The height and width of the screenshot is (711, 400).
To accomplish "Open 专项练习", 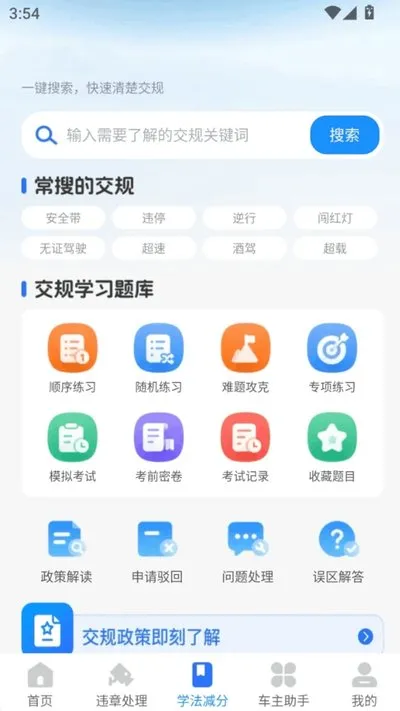I will 332,358.
